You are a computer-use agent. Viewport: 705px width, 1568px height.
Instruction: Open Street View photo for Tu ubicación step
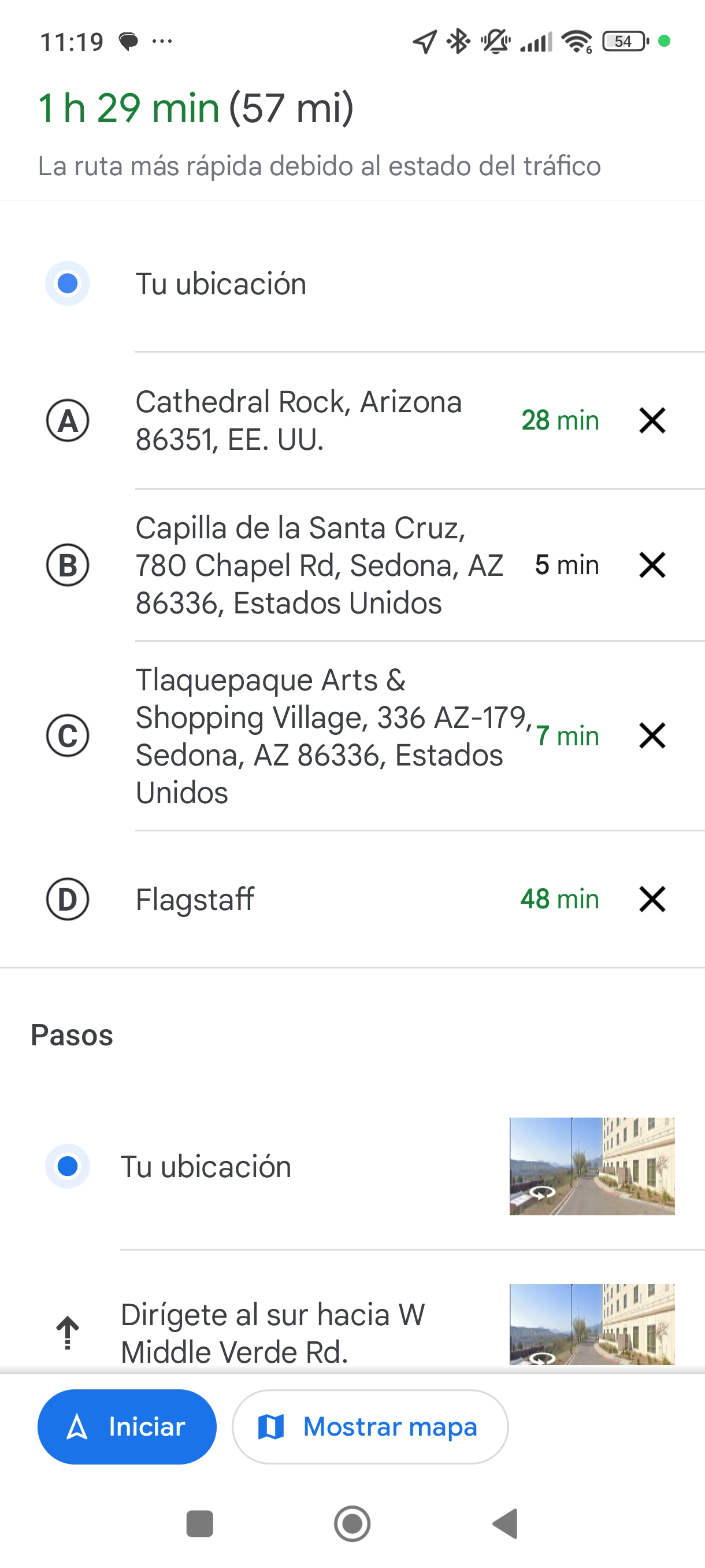[x=591, y=1166]
